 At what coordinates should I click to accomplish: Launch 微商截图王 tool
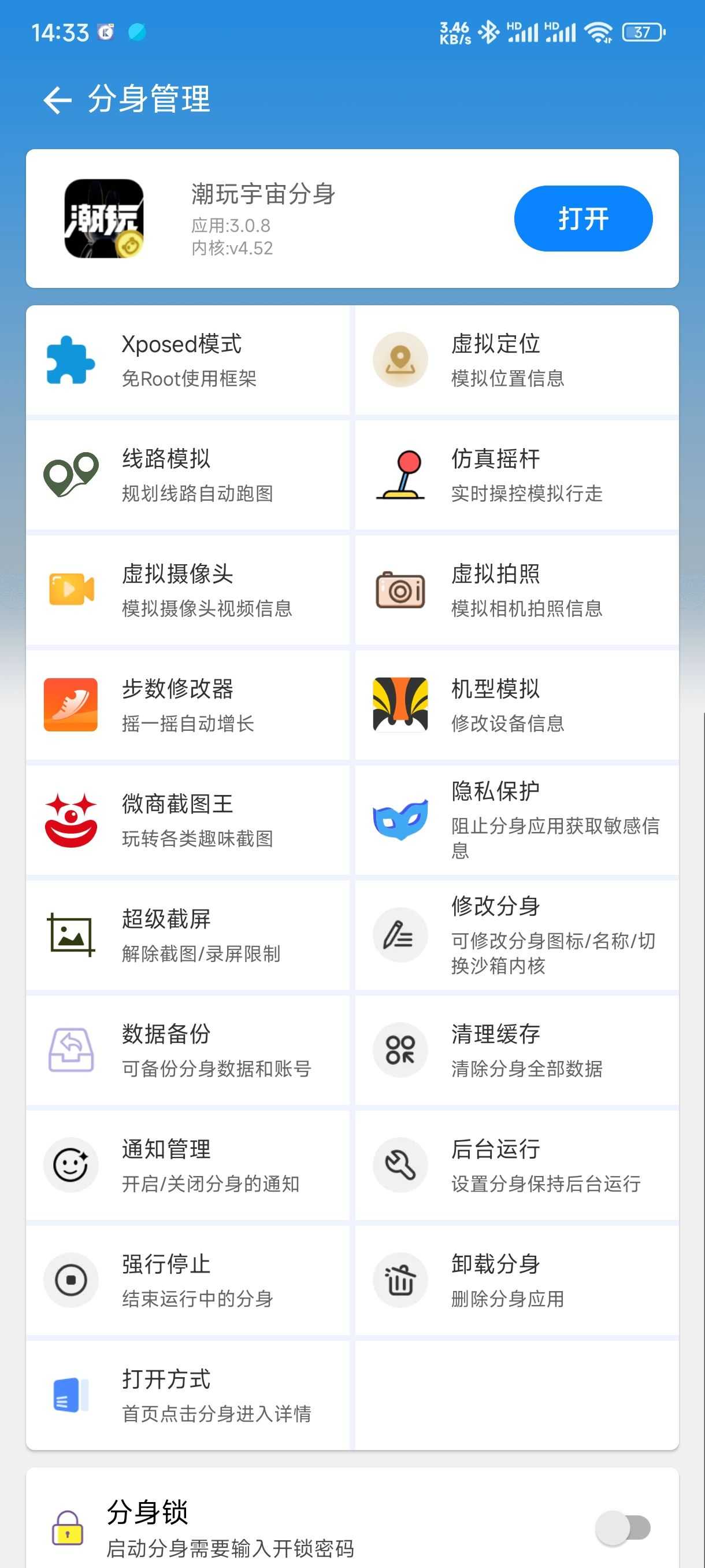tap(187, 820)
